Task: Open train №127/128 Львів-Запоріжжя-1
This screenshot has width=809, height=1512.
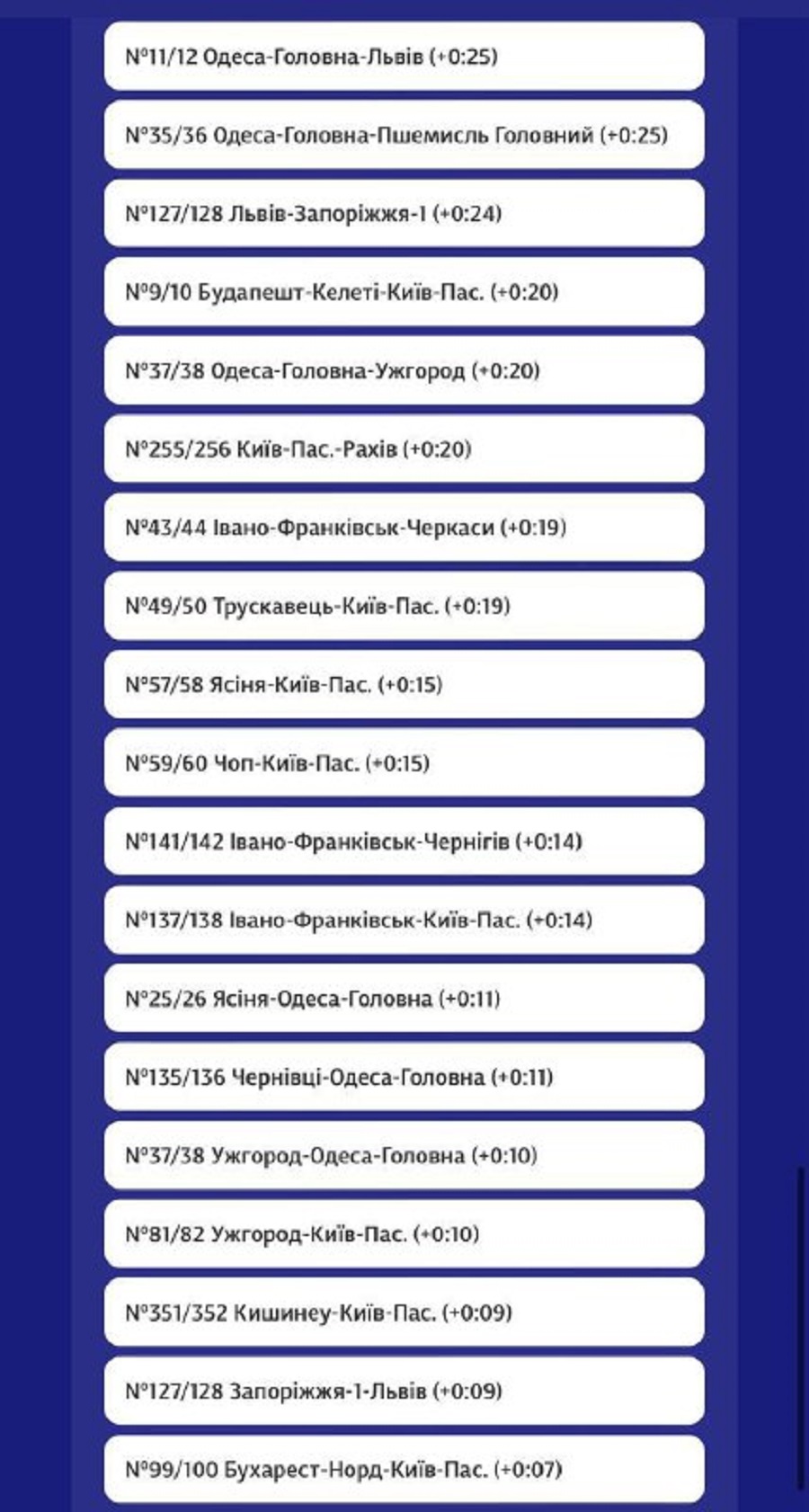Action: click(404, 214)
